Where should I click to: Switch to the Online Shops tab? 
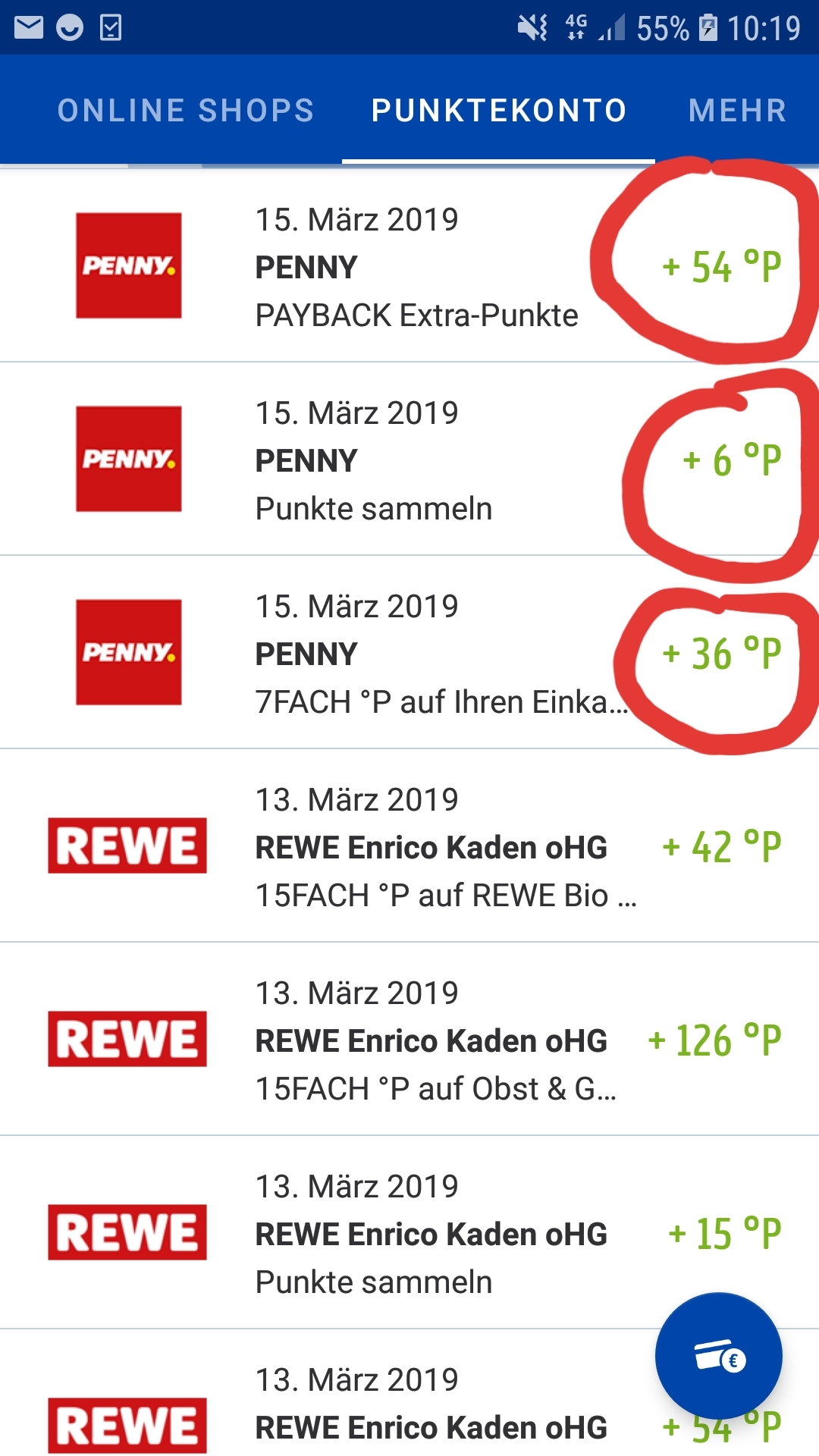pyautogui.click(x=186, y=111)
